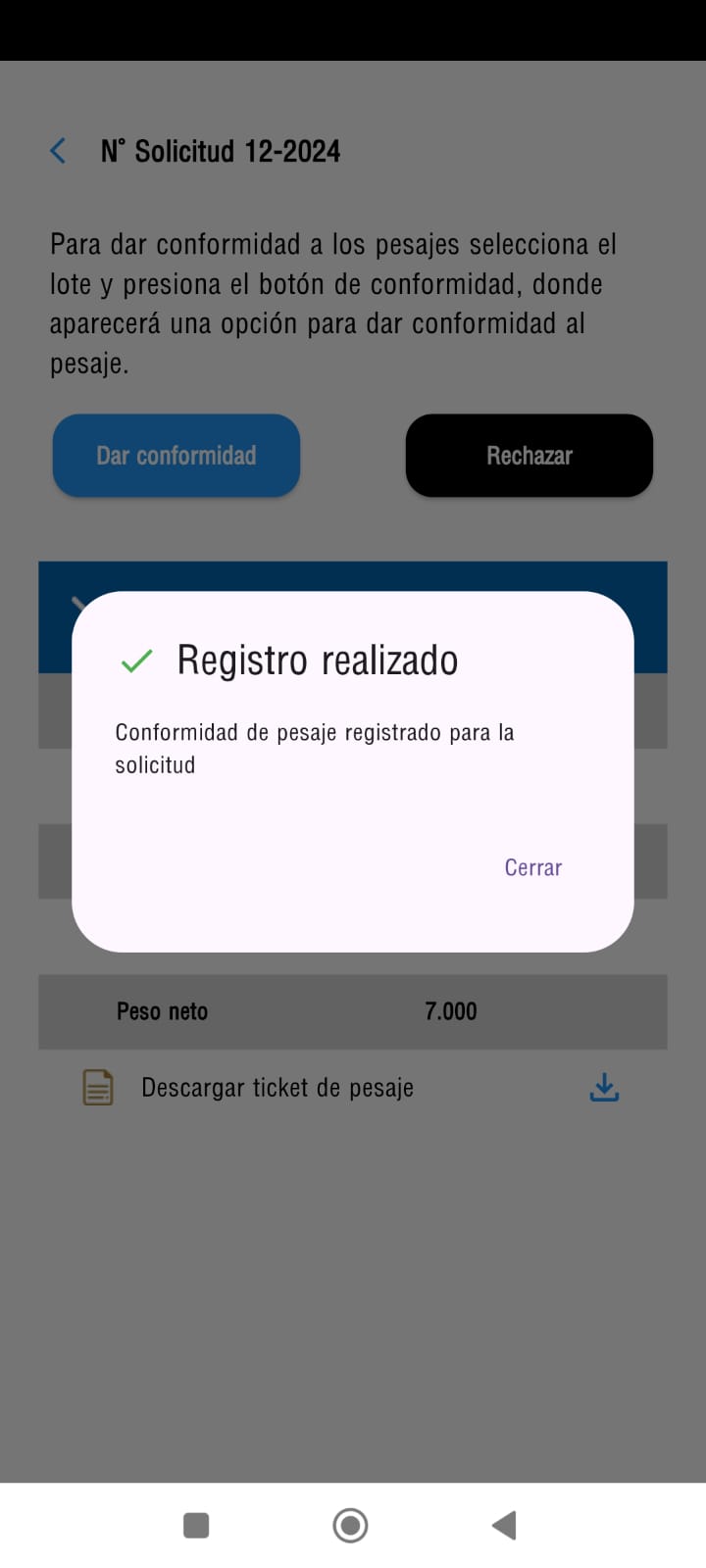Tap the Dar conformidad button
The width and height of the screenshot is (706, 1568).
click(176, 456)
